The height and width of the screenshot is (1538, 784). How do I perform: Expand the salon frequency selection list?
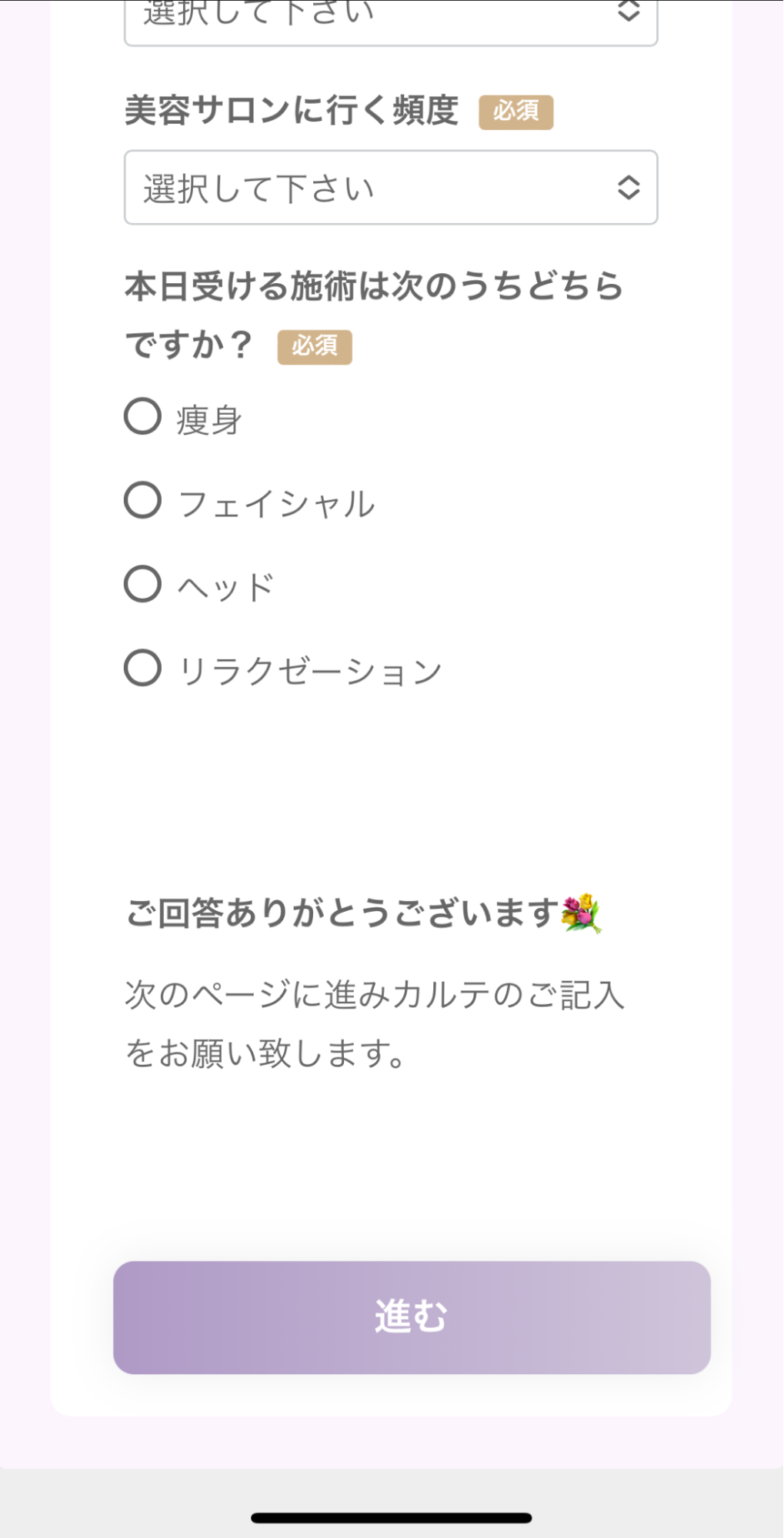coord(391,187)
